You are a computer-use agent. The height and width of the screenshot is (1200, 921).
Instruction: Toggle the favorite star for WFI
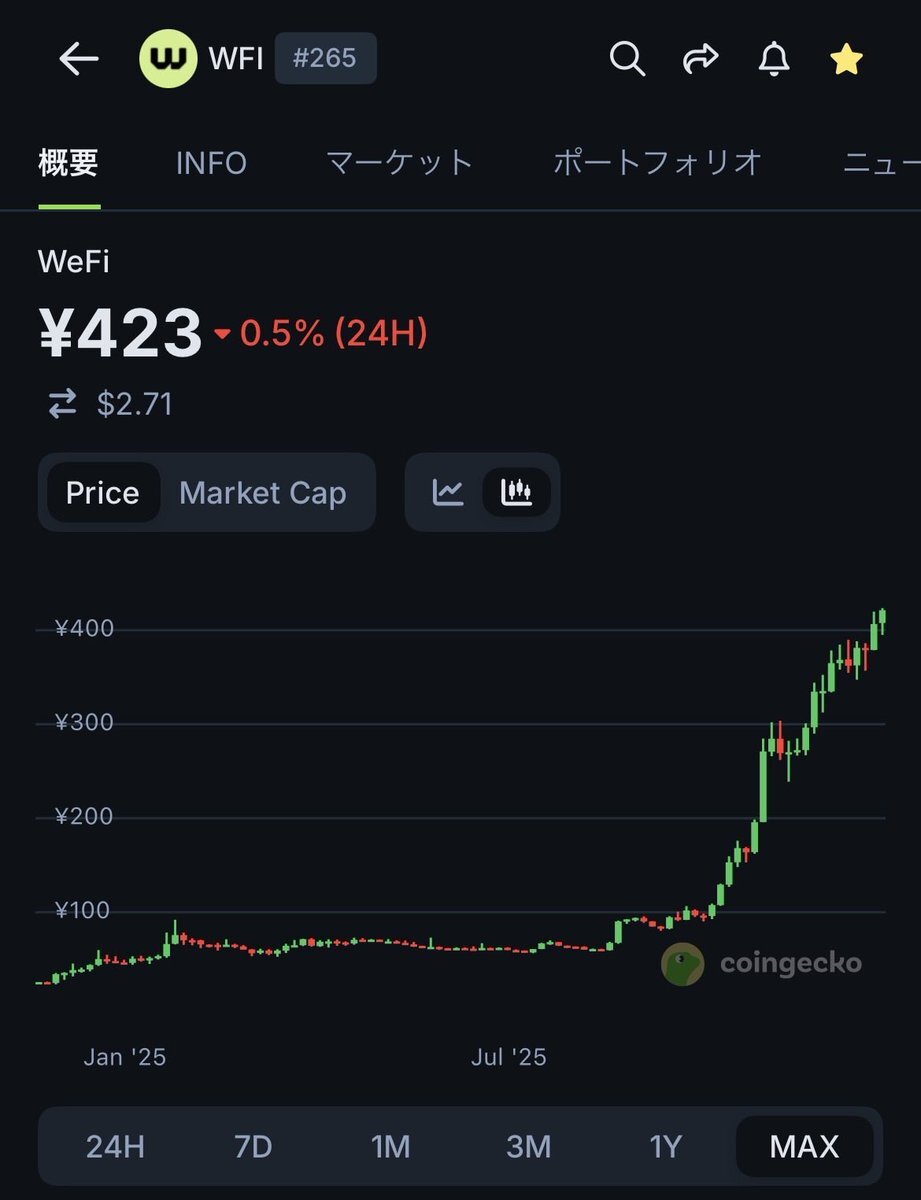(x=846, y=60)
